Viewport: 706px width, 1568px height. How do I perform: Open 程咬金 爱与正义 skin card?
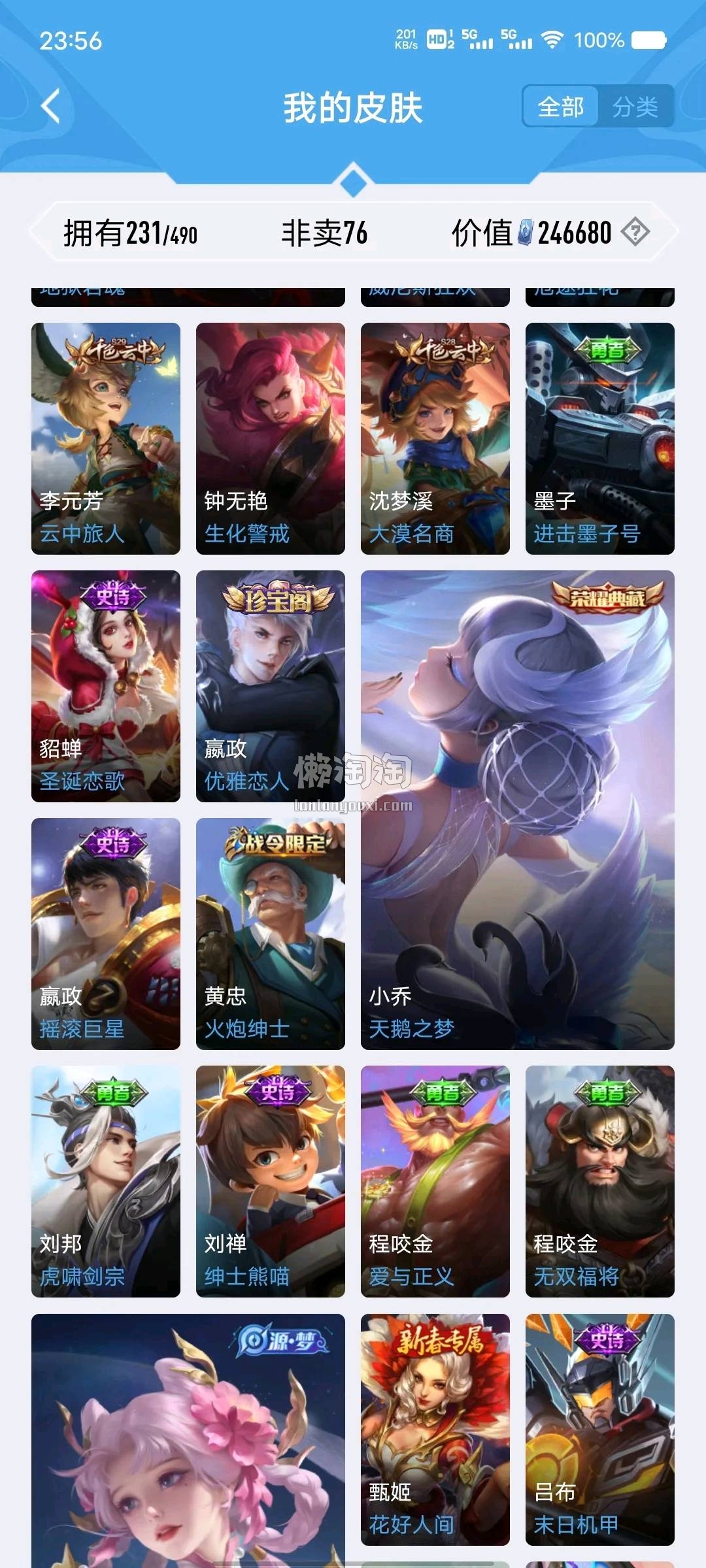tap(435, 1181)
